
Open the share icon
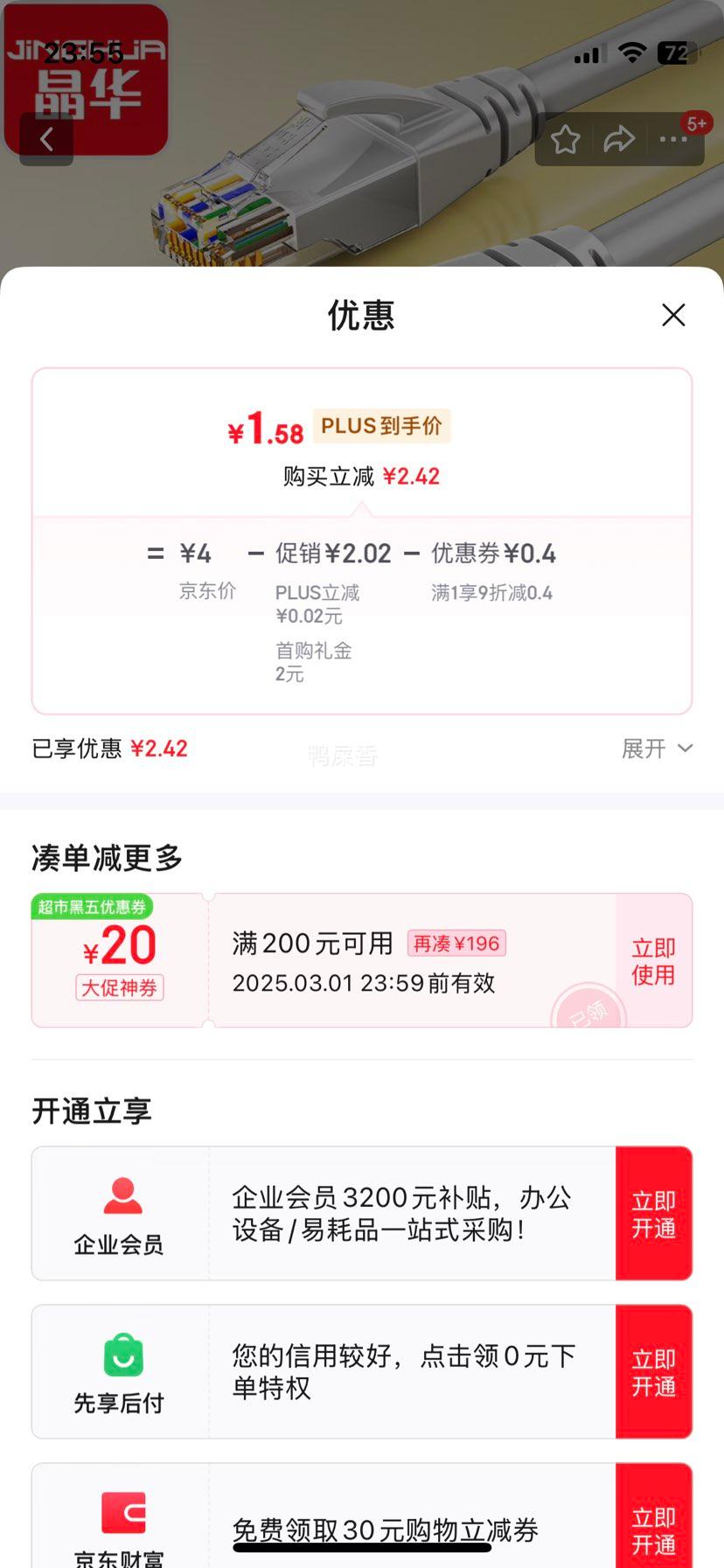point(620,138)
